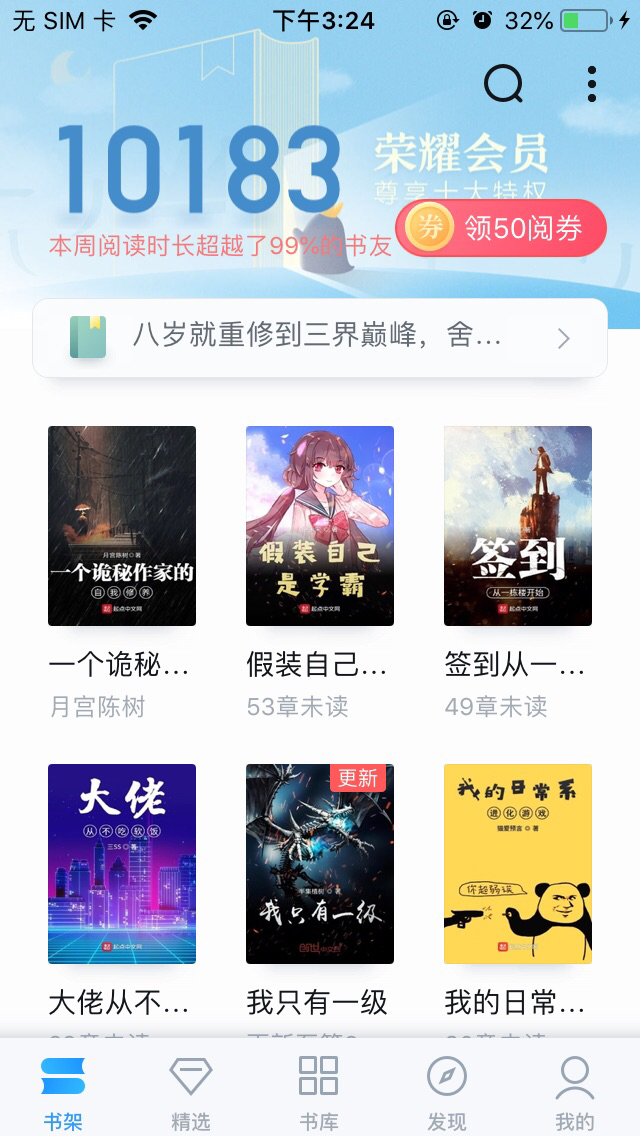The height and width of the screenshot is (1136, 640).
Task: Switch to the 精选 tab
Action: pyautogui.click(x=191, y=1092)
